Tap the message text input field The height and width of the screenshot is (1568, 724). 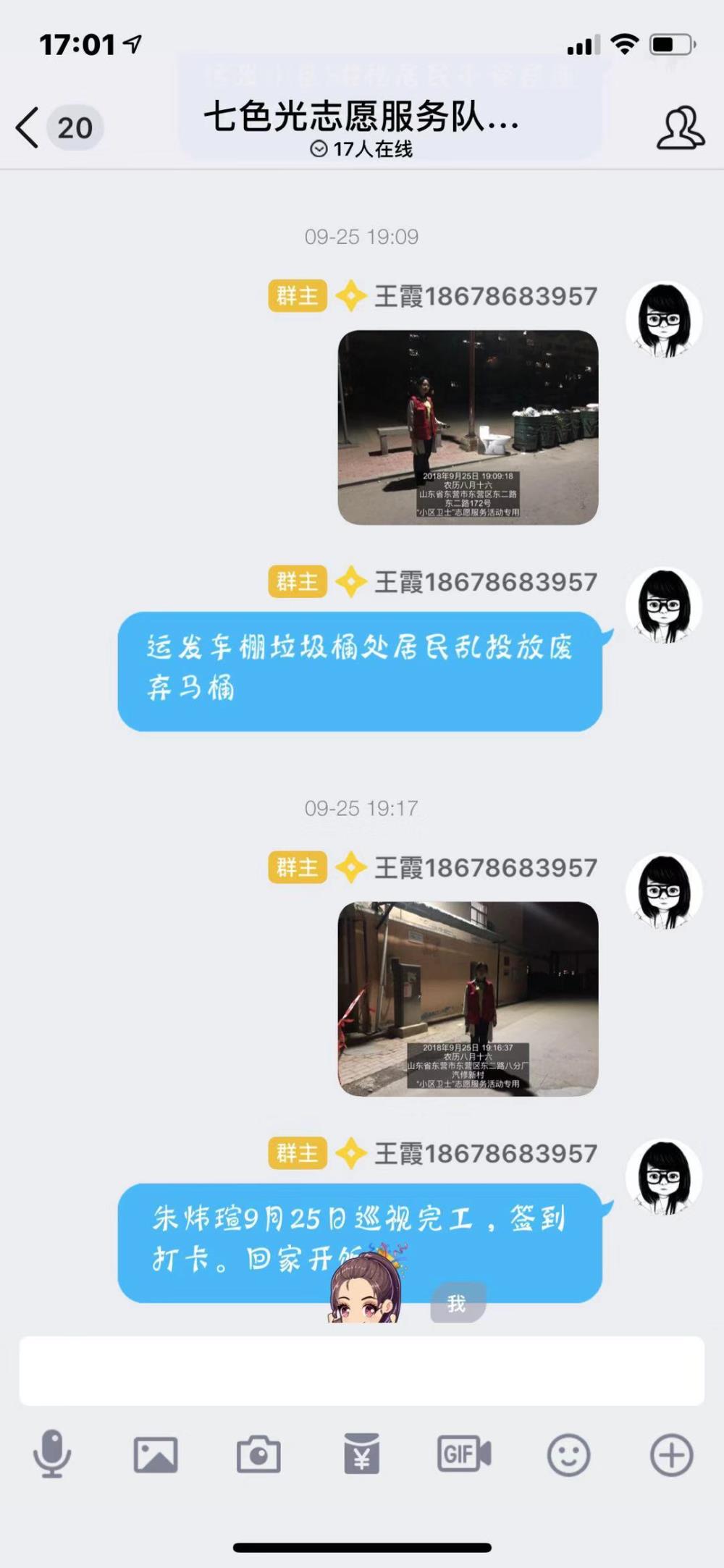coord(361,1370)
